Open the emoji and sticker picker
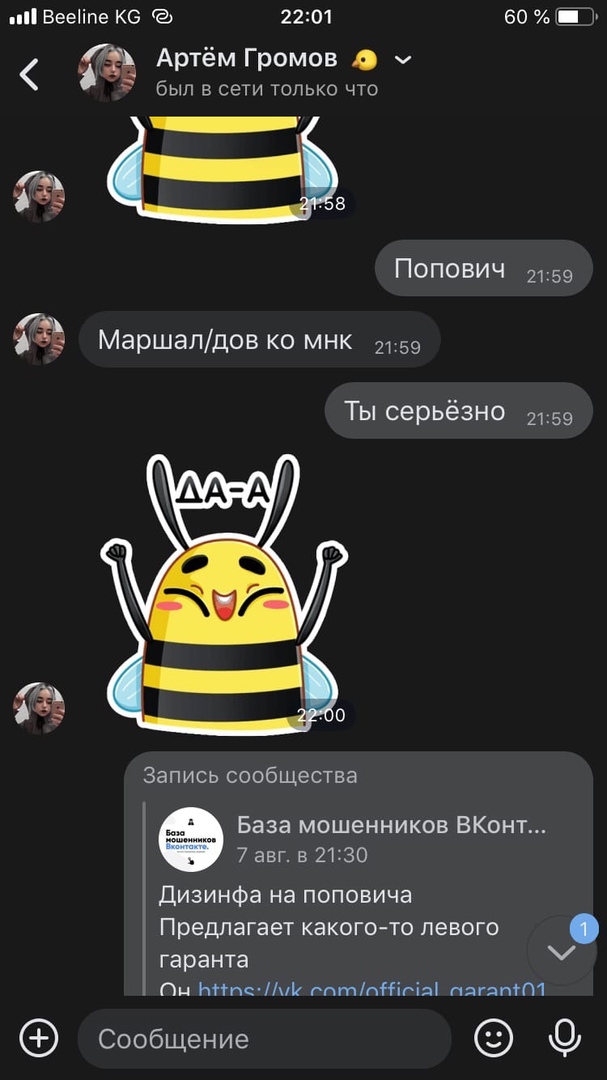Viewport: 607px width, 1080px height. tap(493, 1037)
